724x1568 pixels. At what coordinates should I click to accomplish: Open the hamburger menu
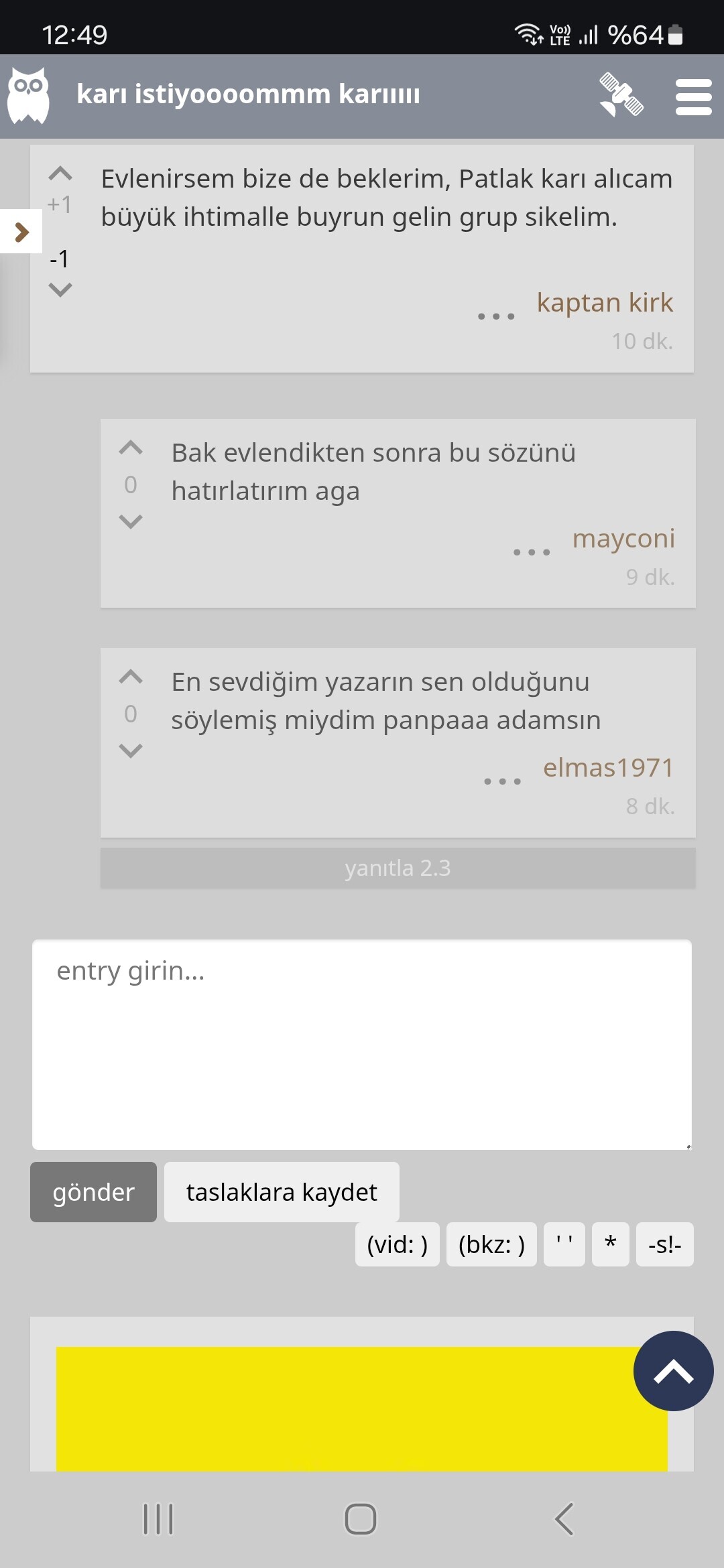(693, 97)
